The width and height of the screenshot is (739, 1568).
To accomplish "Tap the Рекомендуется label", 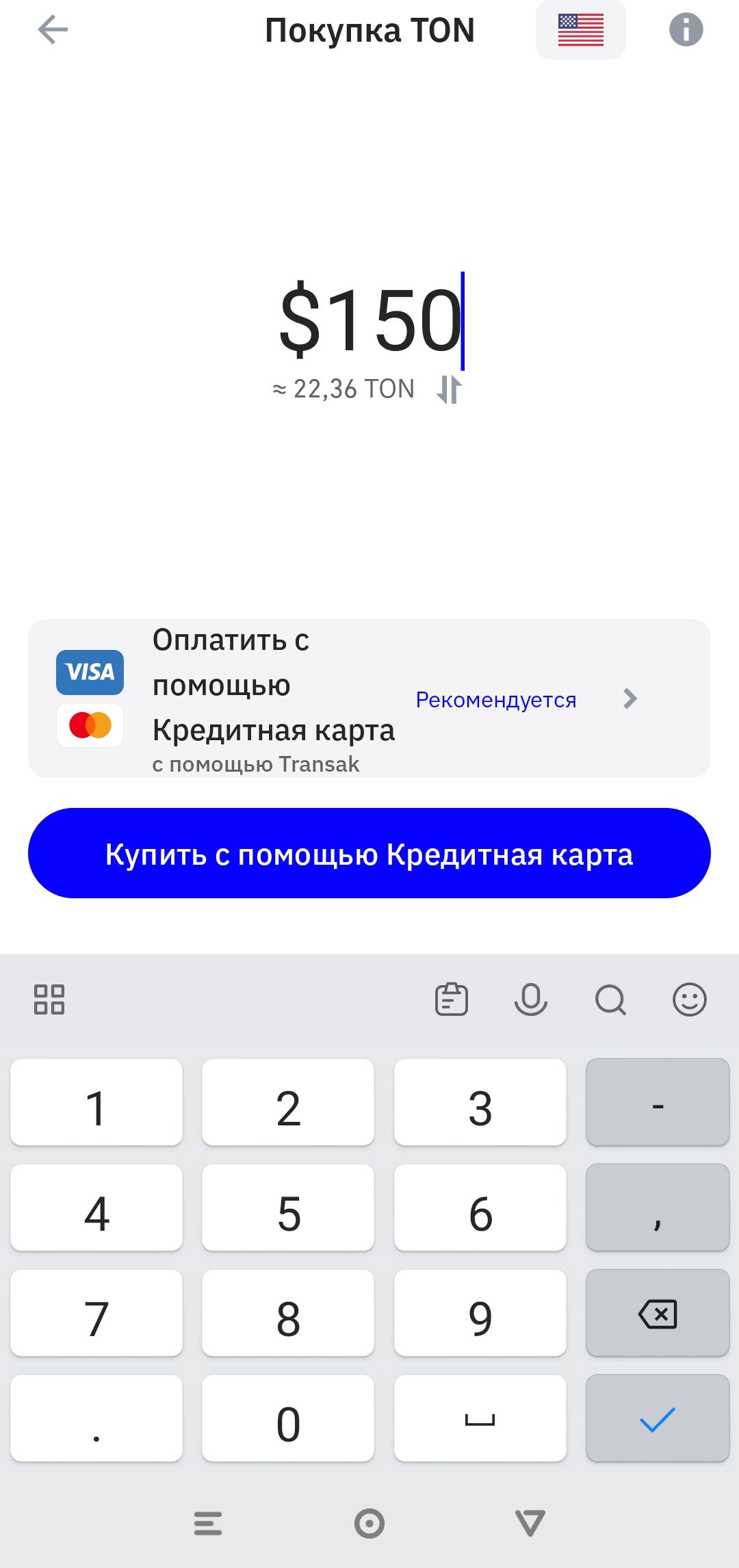I will click(x=495, y=698).
